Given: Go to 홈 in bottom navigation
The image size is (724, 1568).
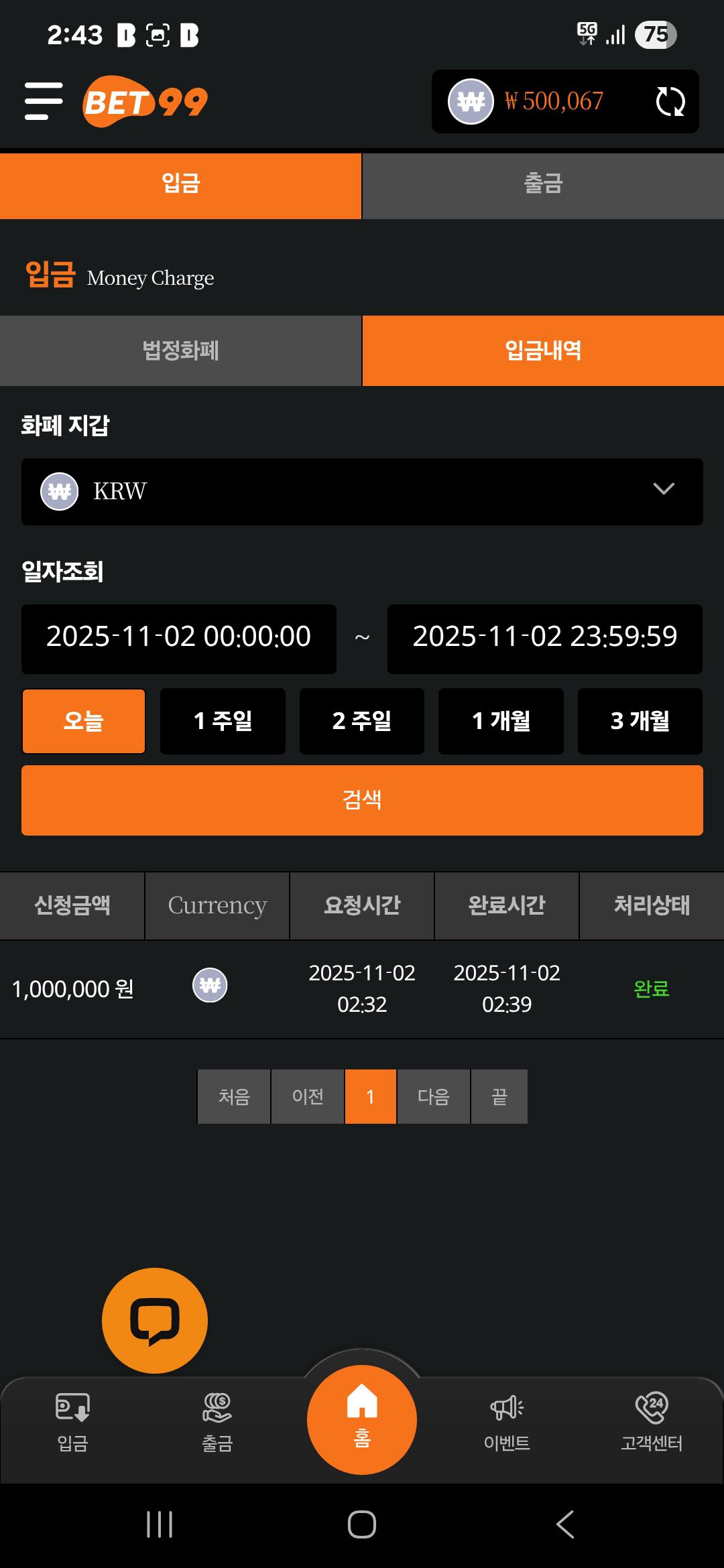Looking at the screenshot, I should 362,1419.
